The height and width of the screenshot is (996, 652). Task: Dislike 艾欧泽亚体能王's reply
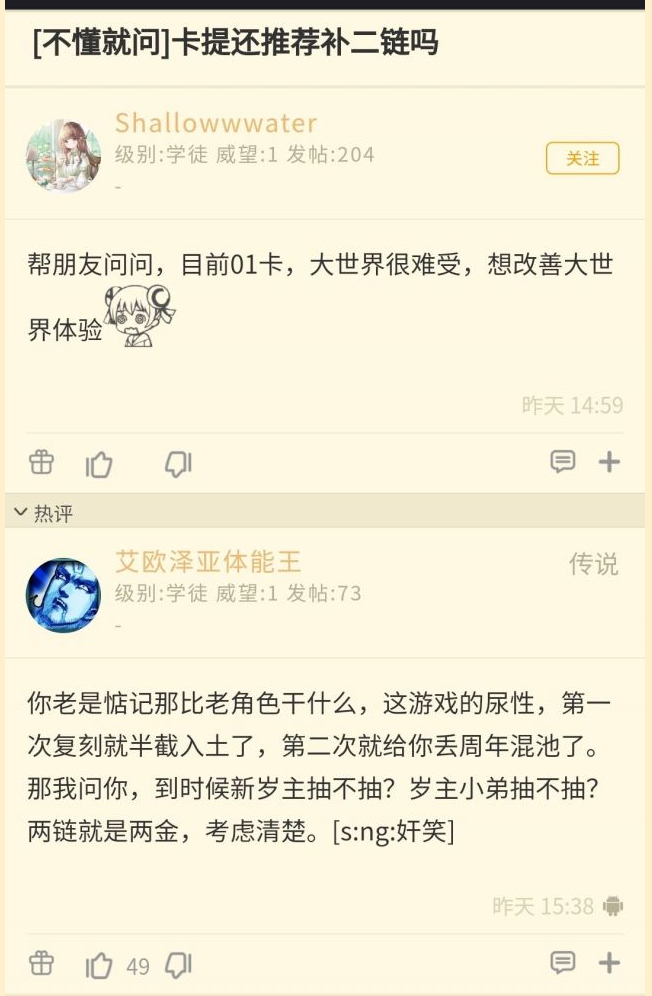tap(178, 964)
